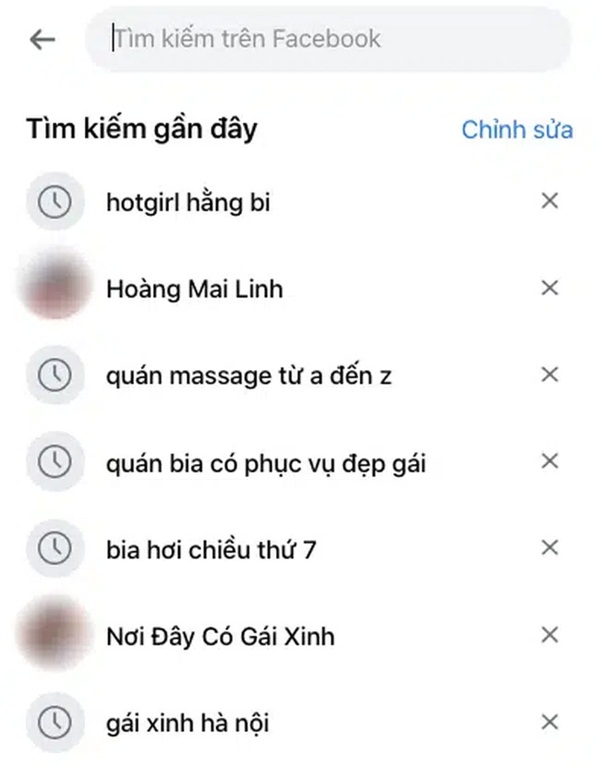Dismiss bia hơi chiều thứ 7 from history

549,549
